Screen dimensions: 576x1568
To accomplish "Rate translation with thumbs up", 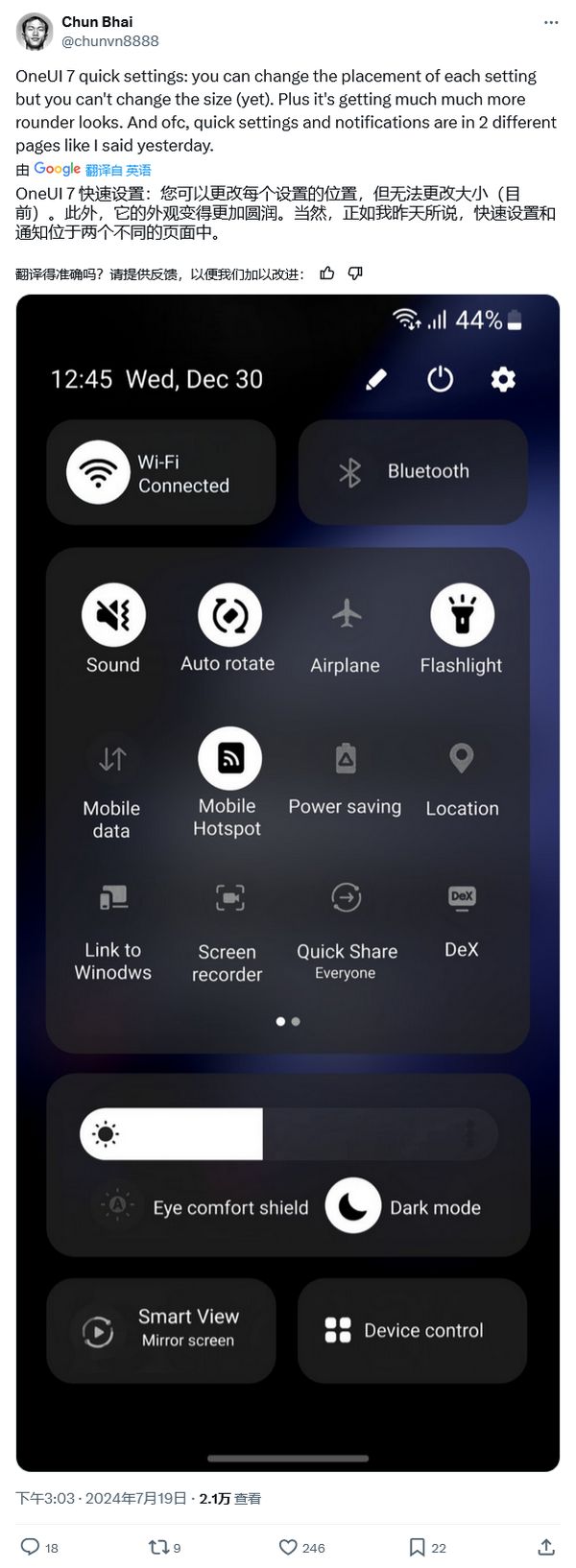I will pyautogui.click(x=327, y=273).
